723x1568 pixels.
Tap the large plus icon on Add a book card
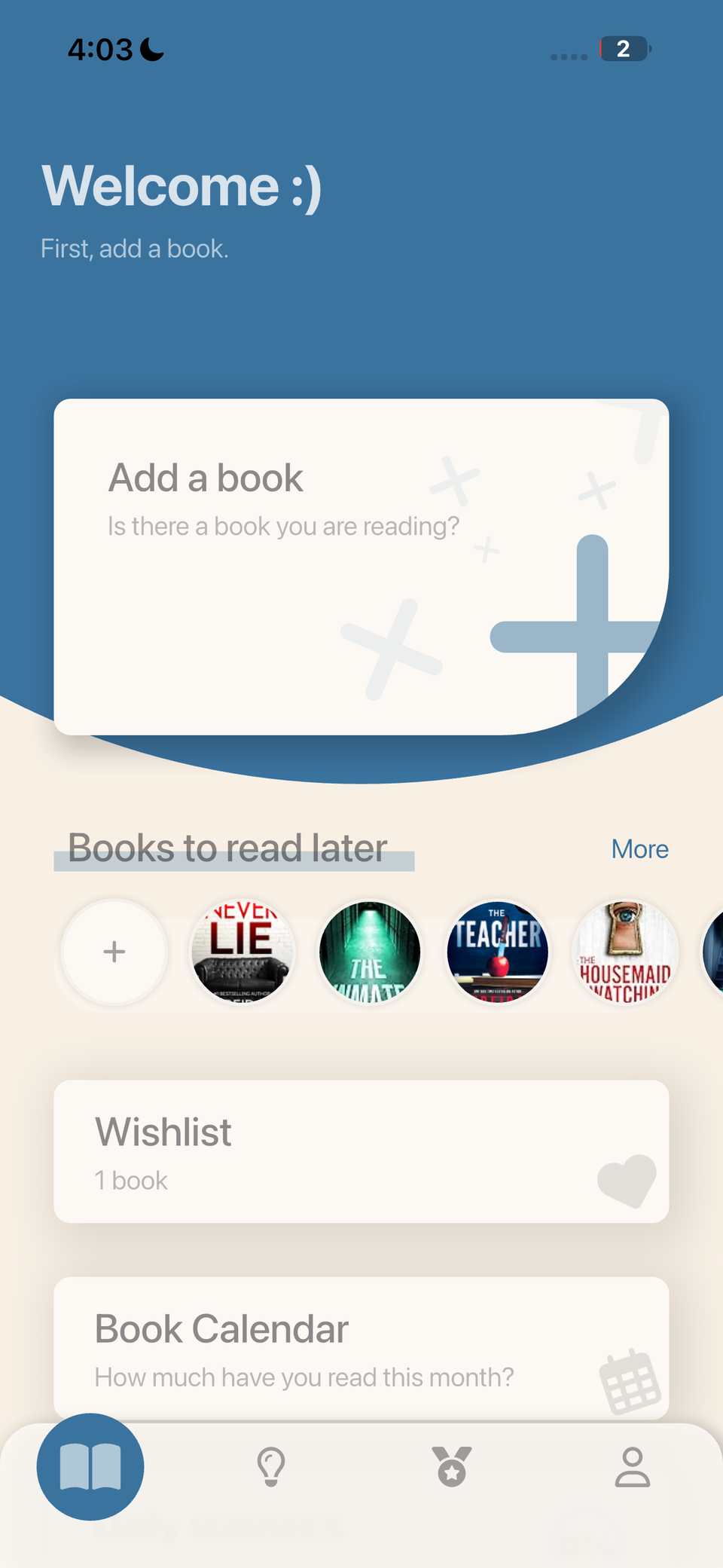[x=595, y=637]
